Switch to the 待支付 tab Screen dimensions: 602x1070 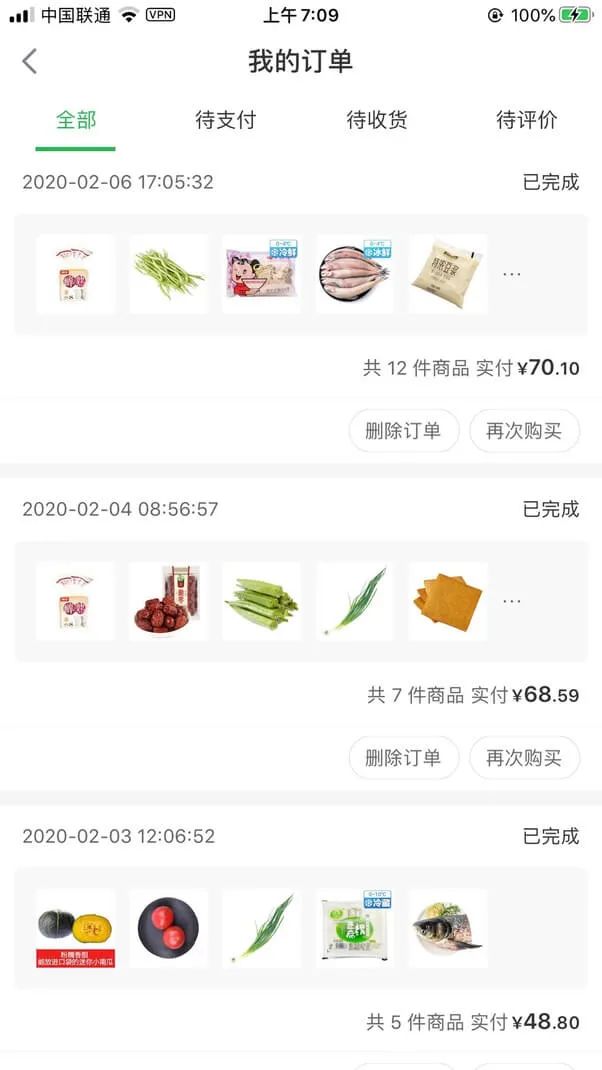coord(226,121)
